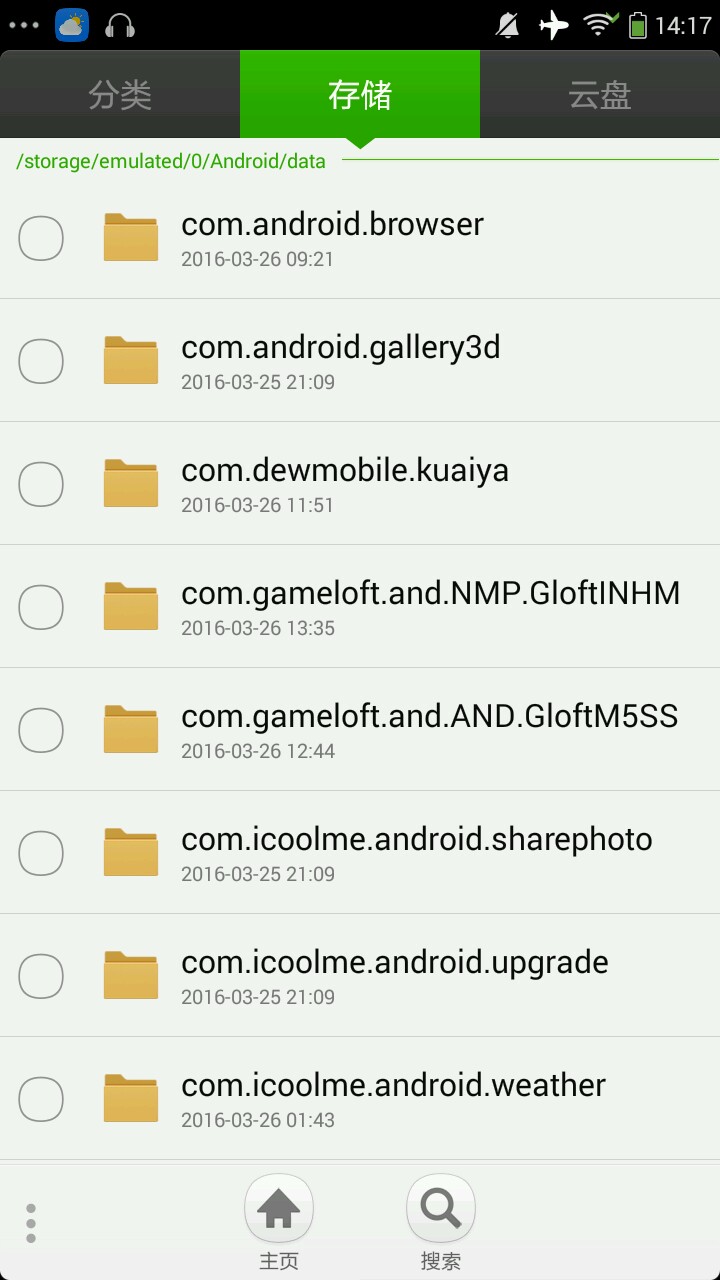Open the com.android.gallery3d folder
The height and width of the screenshot is (1280, 720).
(340, 361)
